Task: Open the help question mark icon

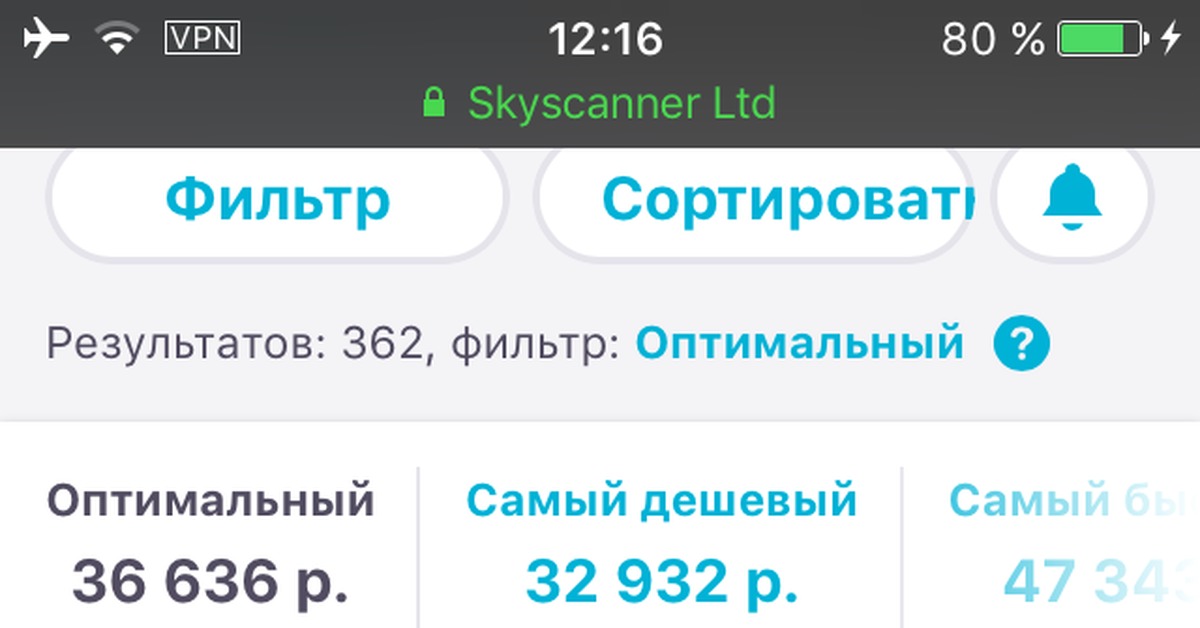Action: [1021, 346]
